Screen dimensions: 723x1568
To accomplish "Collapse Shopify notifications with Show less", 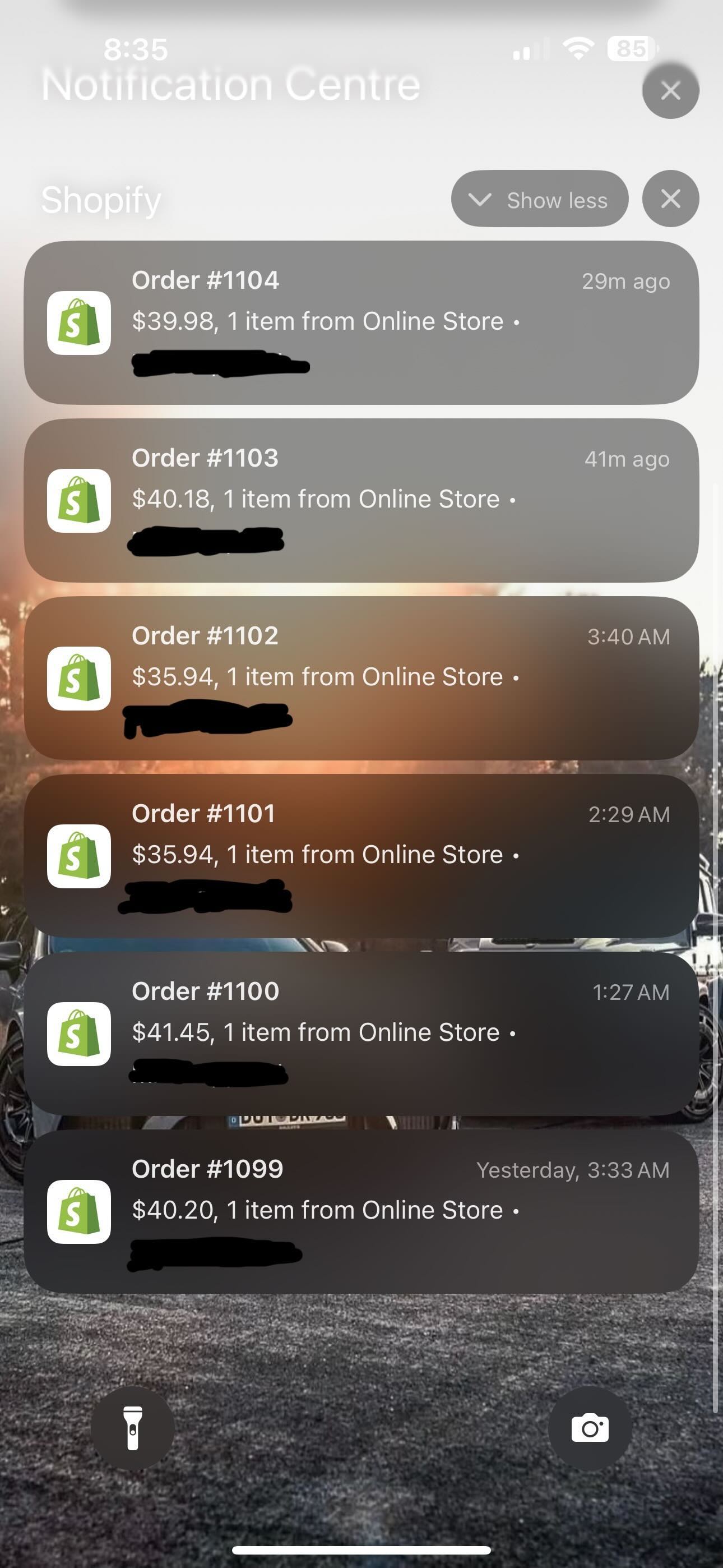I will [x=539, y=199].
